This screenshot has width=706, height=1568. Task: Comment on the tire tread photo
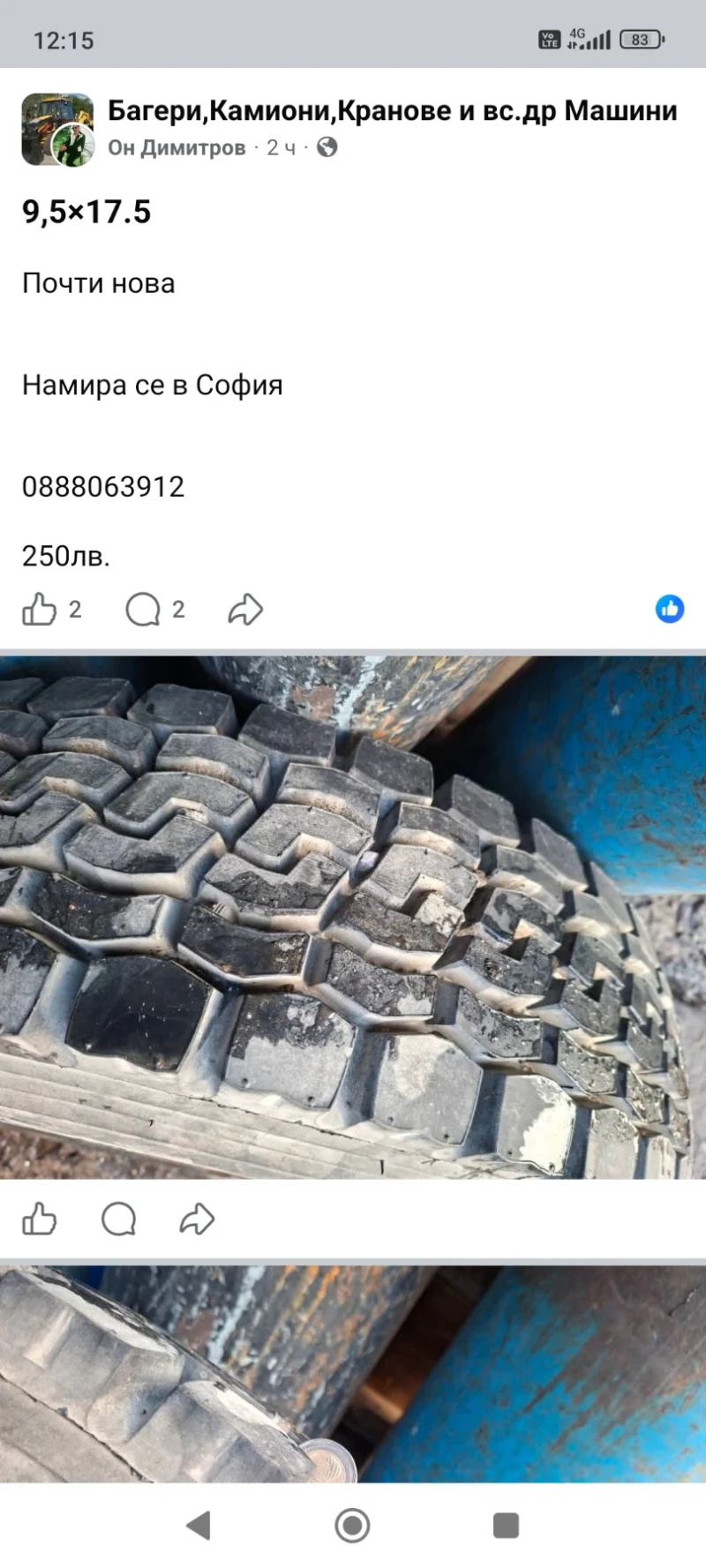118,1220
